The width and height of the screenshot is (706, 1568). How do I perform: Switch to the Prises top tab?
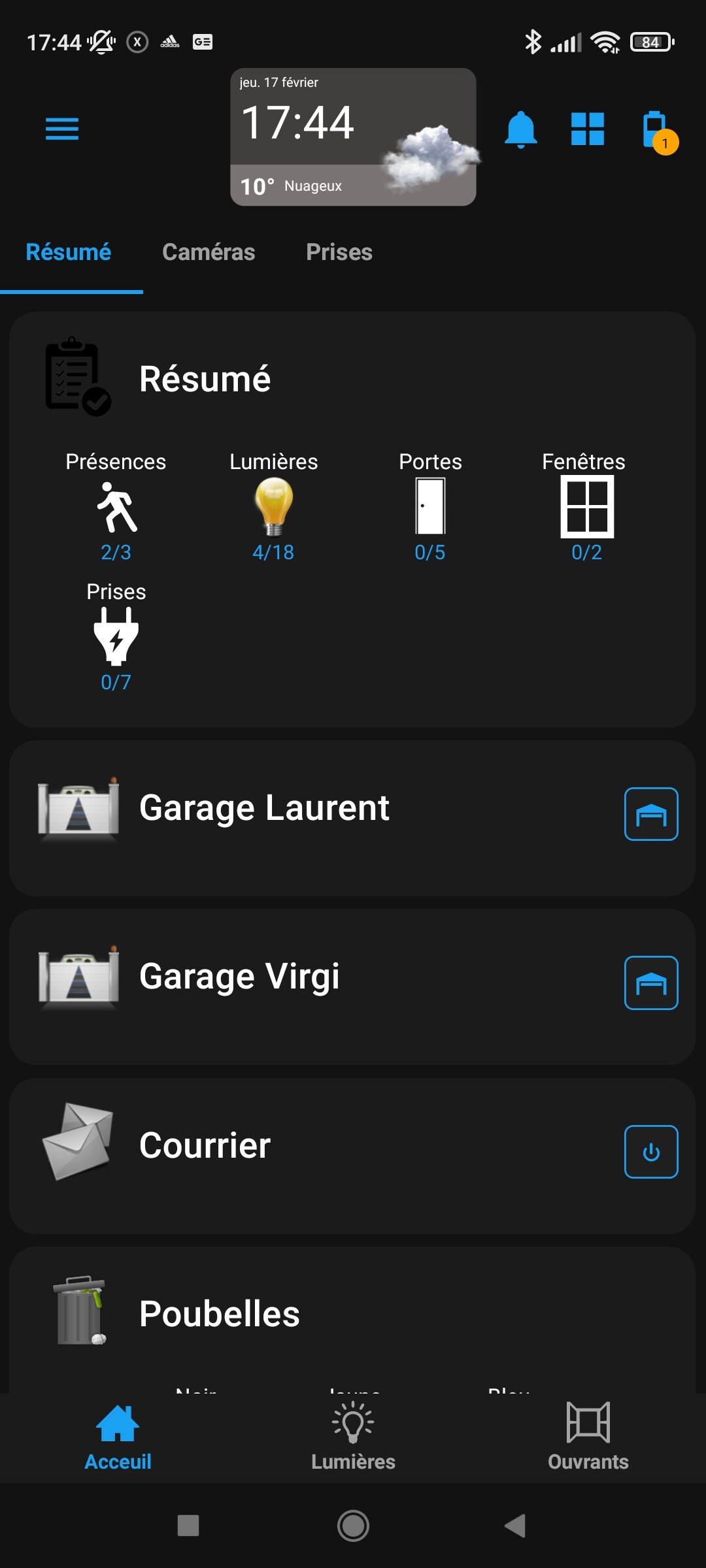pos(339,252)
